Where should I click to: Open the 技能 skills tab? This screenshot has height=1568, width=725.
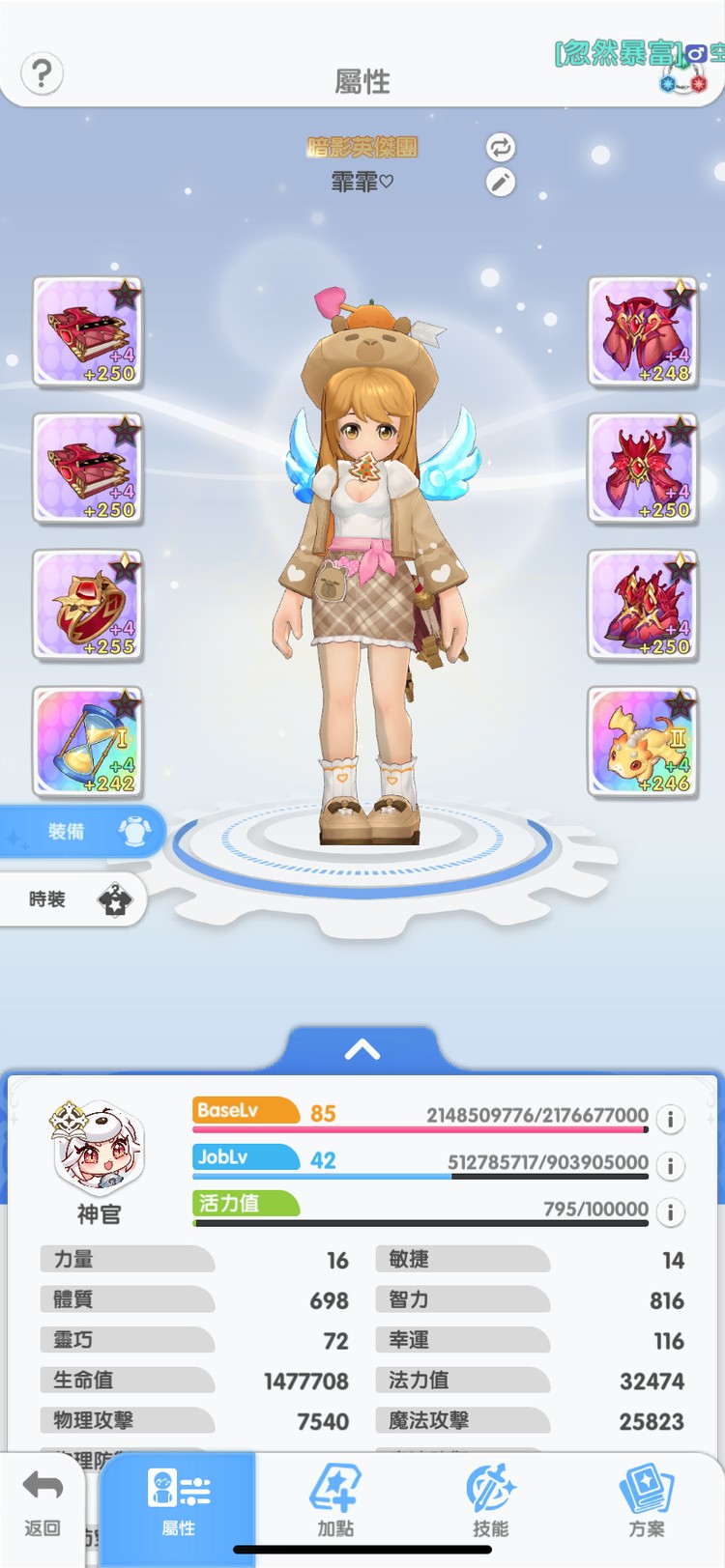click(490, 1501)
